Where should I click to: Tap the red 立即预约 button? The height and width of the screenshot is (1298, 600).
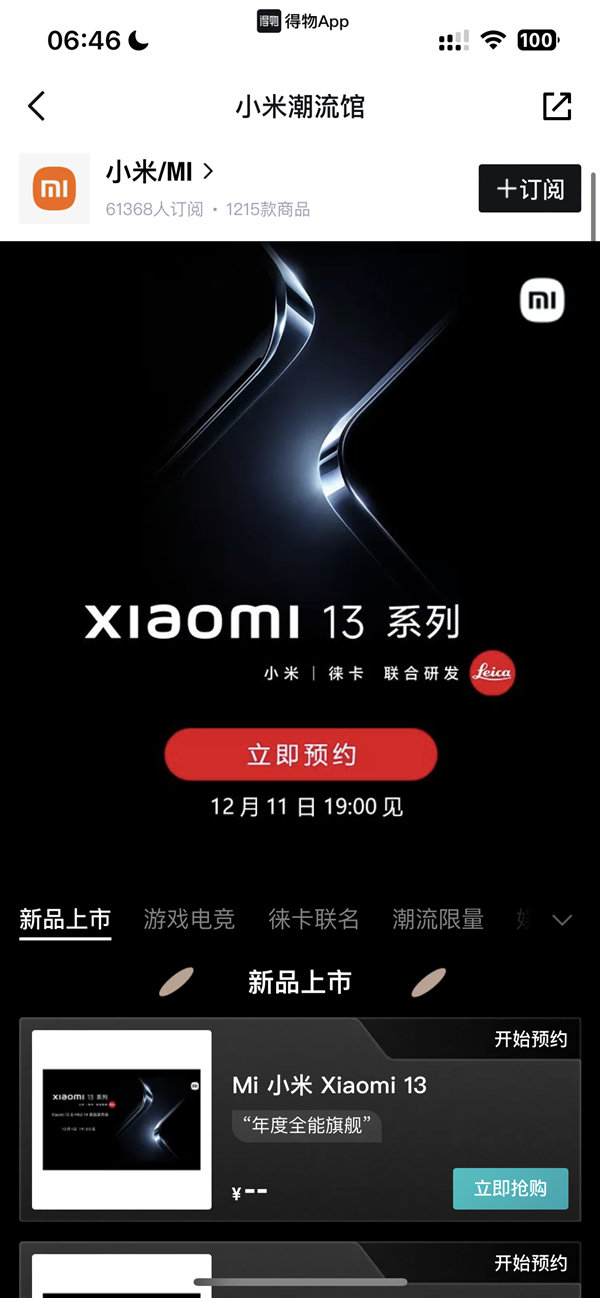tap(301, 754)
